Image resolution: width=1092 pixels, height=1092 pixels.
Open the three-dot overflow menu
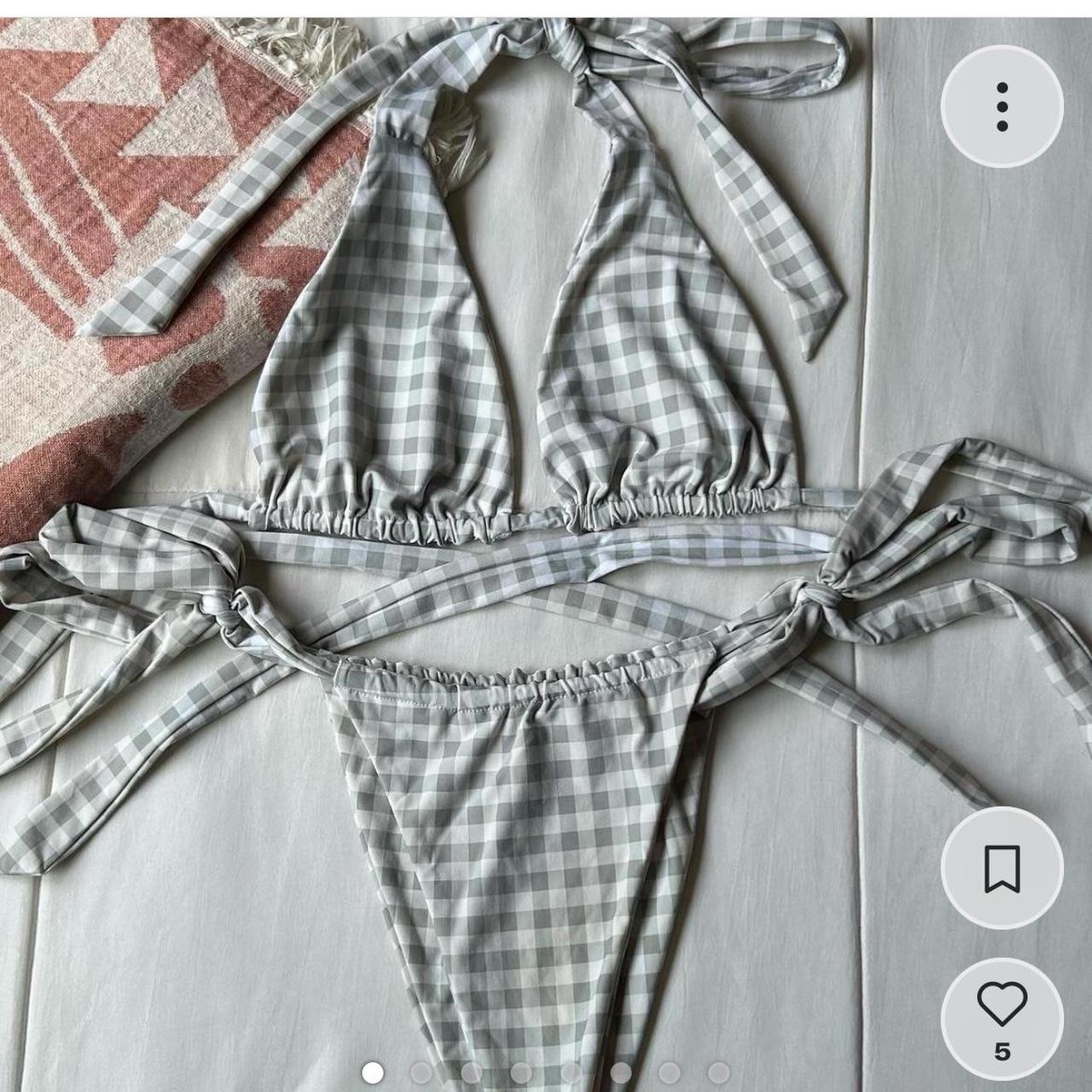(x=1002, y=107)
